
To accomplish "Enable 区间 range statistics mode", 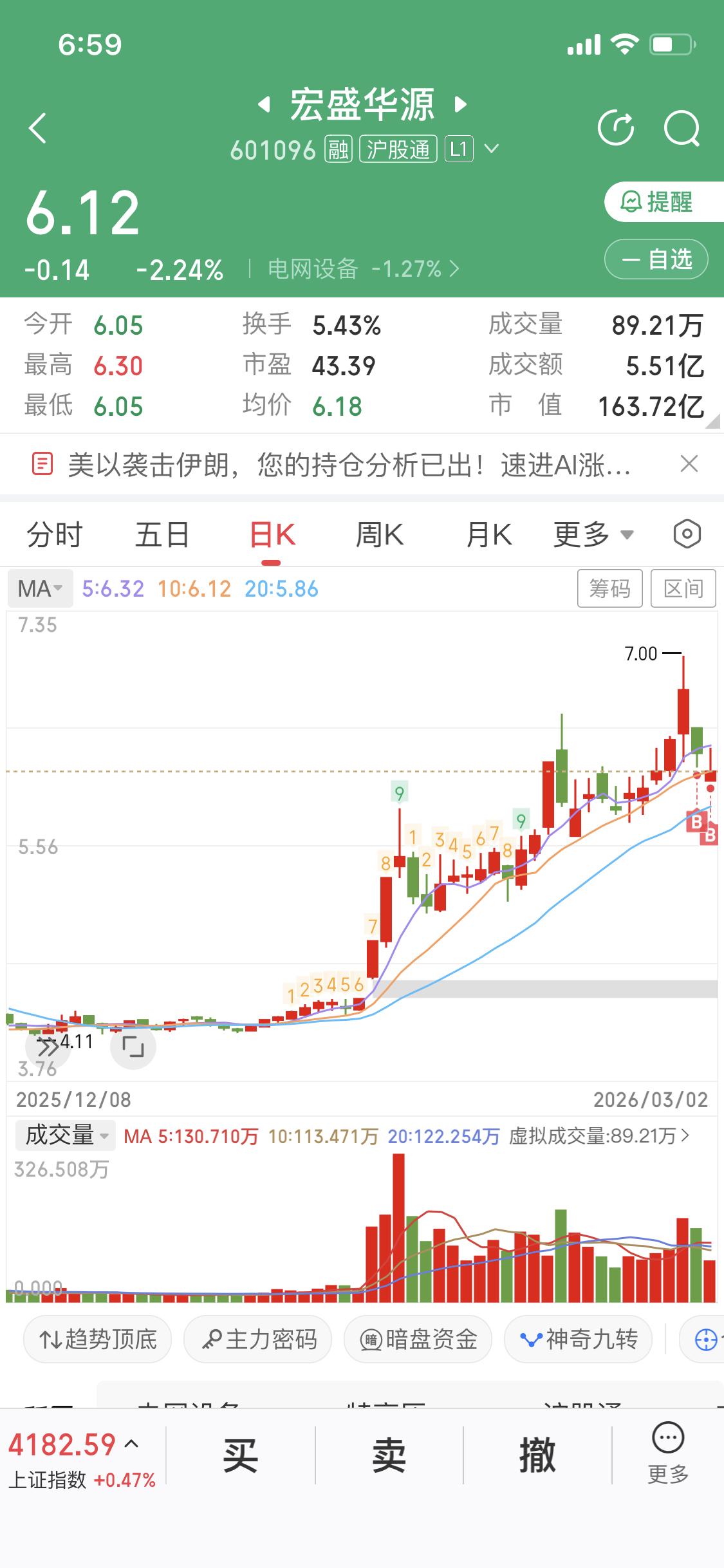I will (x=683, y=588).
